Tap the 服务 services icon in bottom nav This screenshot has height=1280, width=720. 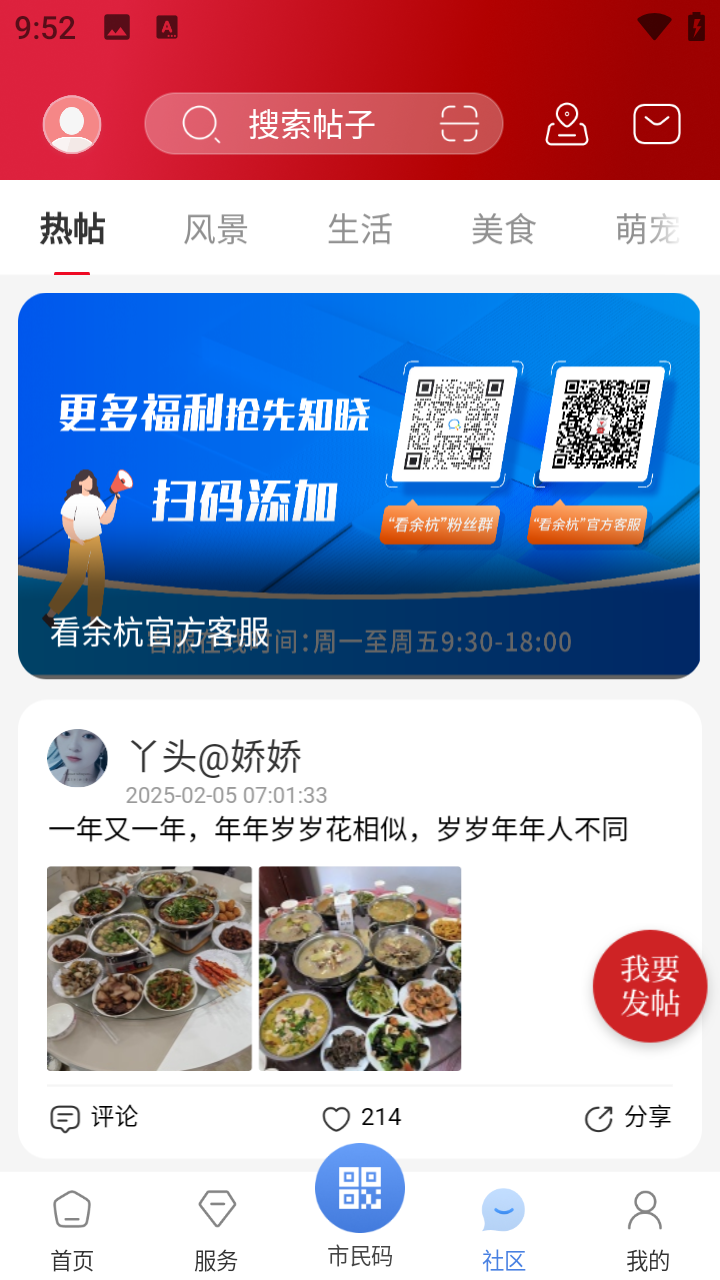215,1207
